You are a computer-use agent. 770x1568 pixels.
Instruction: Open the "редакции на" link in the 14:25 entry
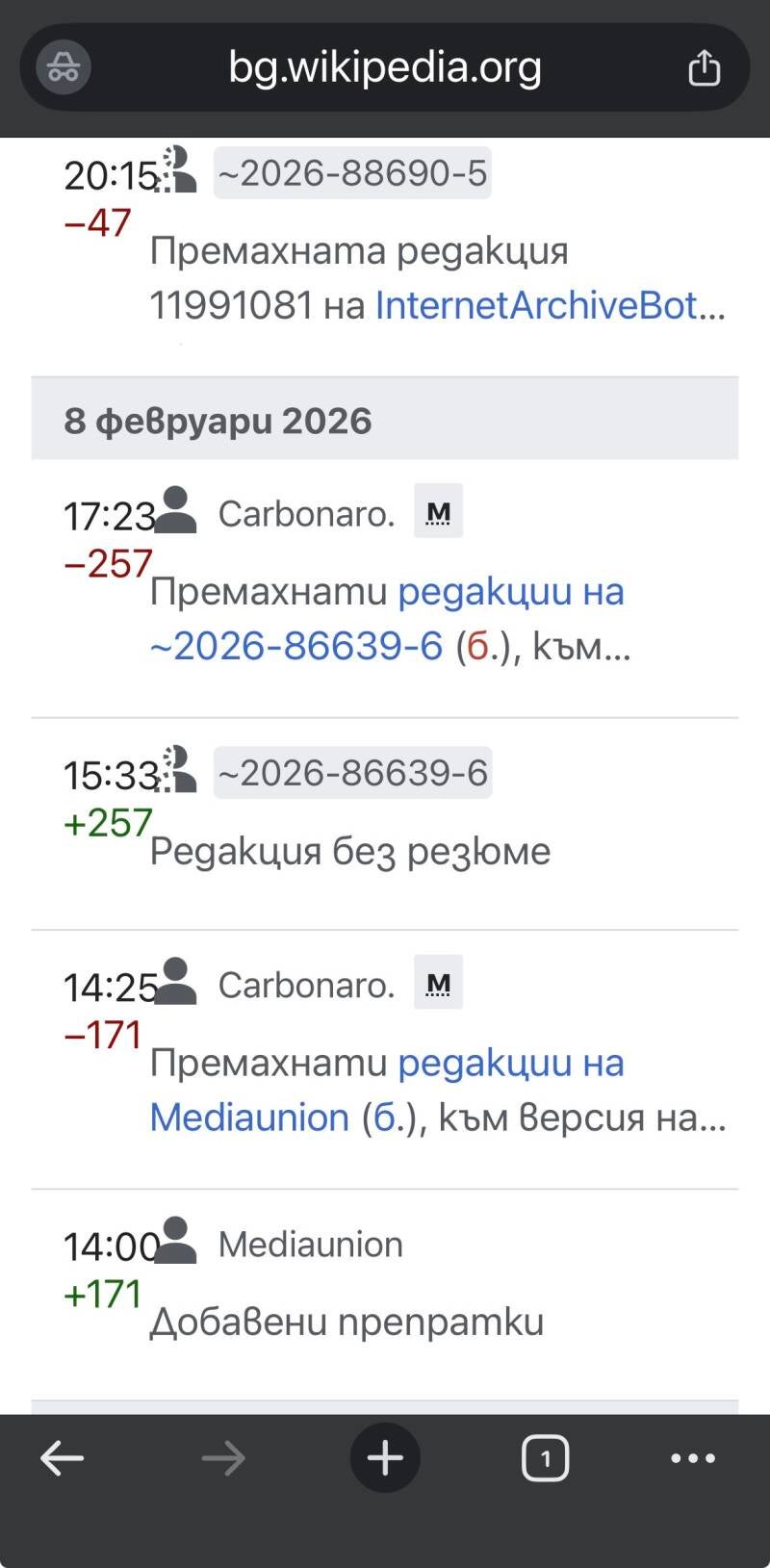(x=511, y=1064)
